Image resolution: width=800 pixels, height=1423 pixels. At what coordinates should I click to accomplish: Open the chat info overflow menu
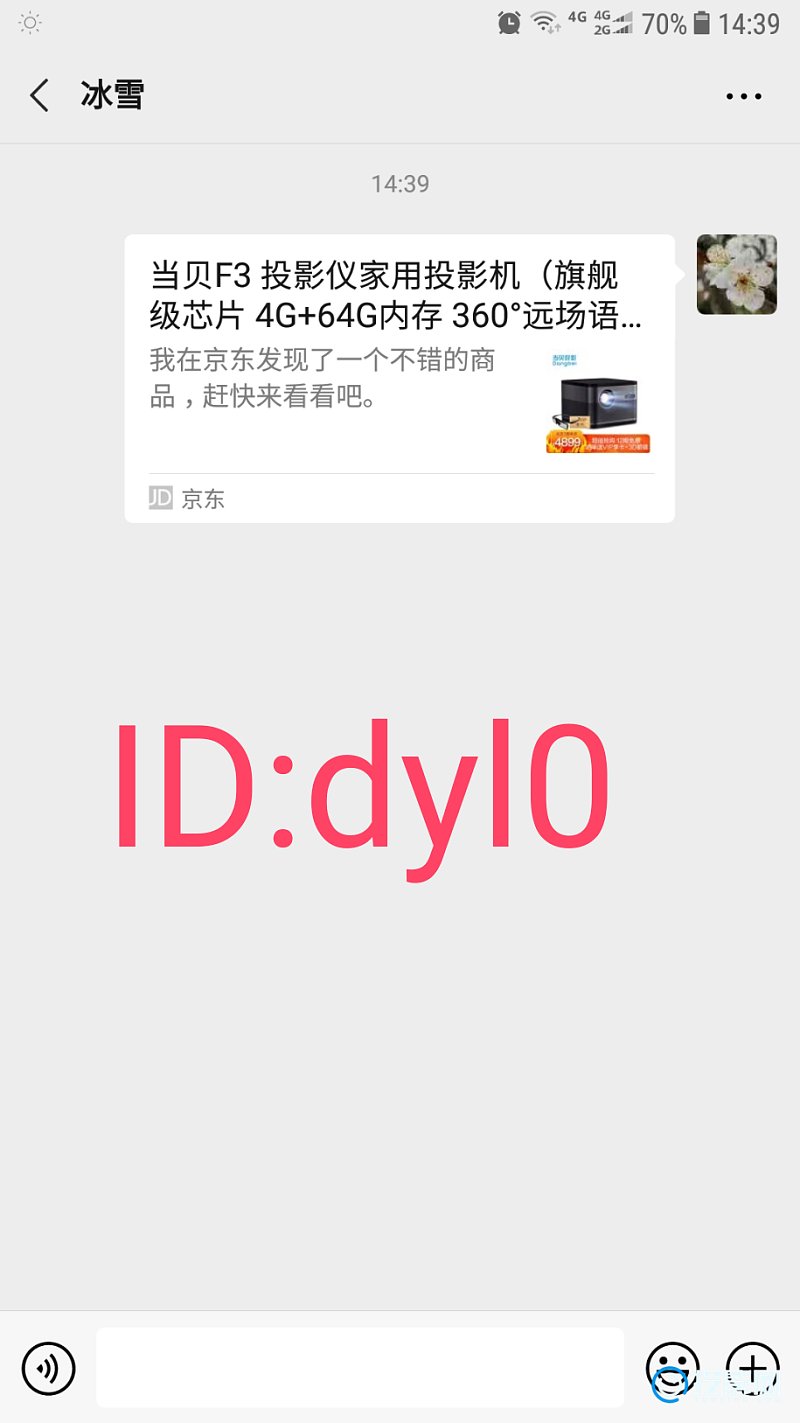(x=743, y=97)
